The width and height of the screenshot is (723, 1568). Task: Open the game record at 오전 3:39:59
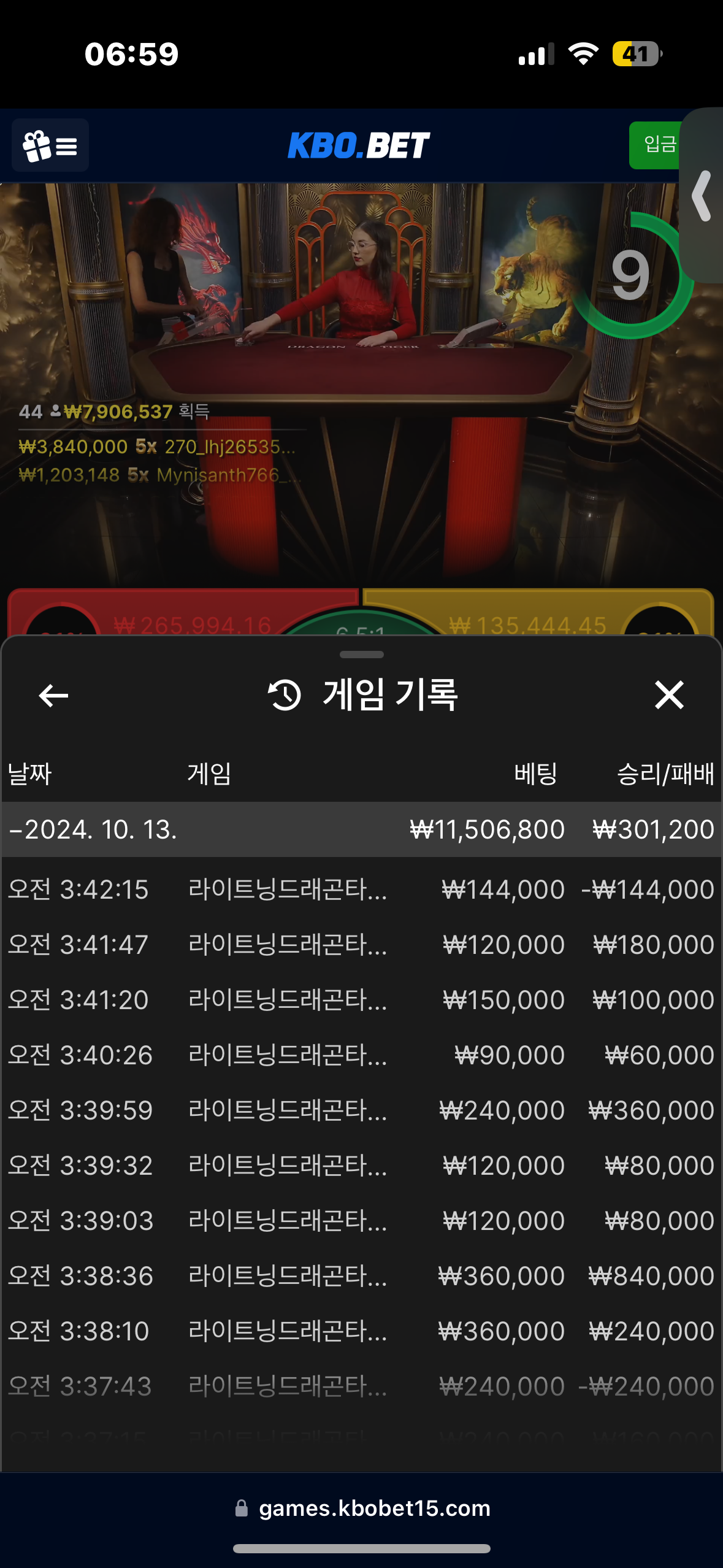361,1110
